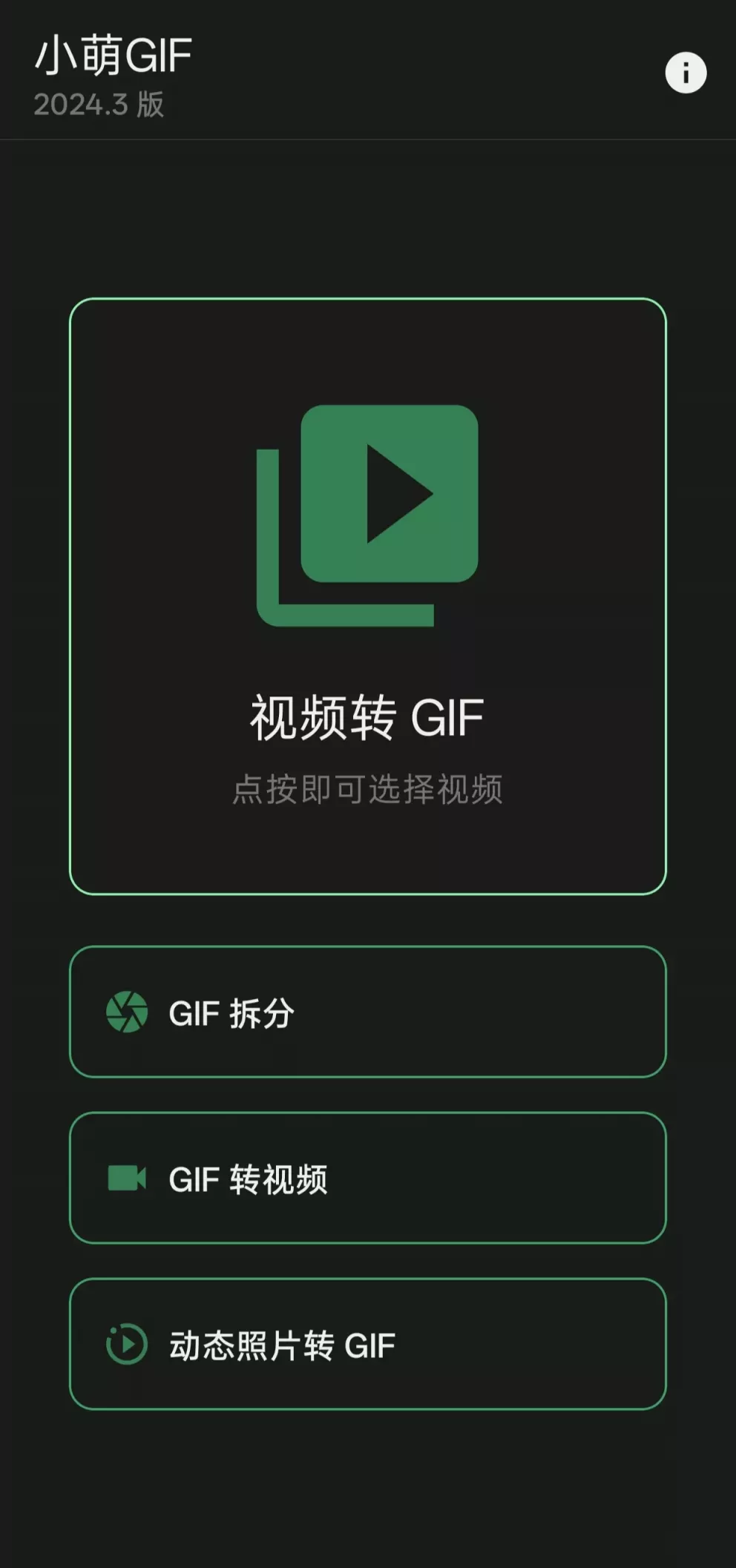Click the video camera icon in GIF 转视频
Image resolution: width=736 pixels, height=1568 pixels.
[128, 1177]
